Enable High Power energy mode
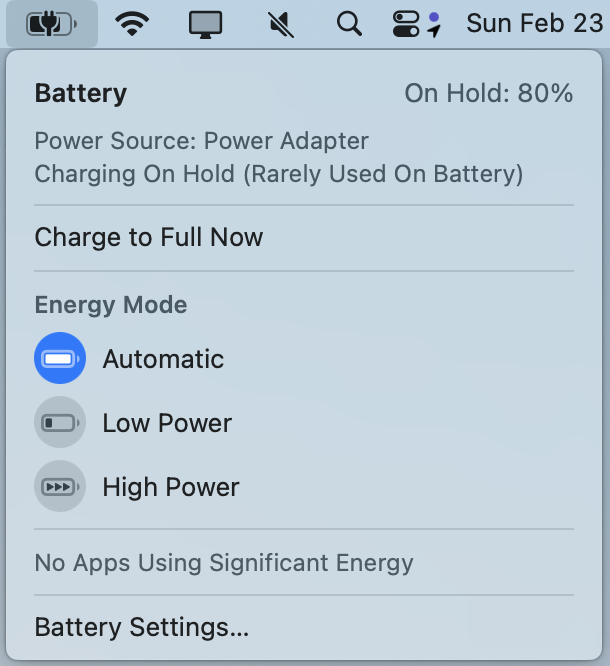Viewport: 610px width, 666px height. click(x=60, y=487)
